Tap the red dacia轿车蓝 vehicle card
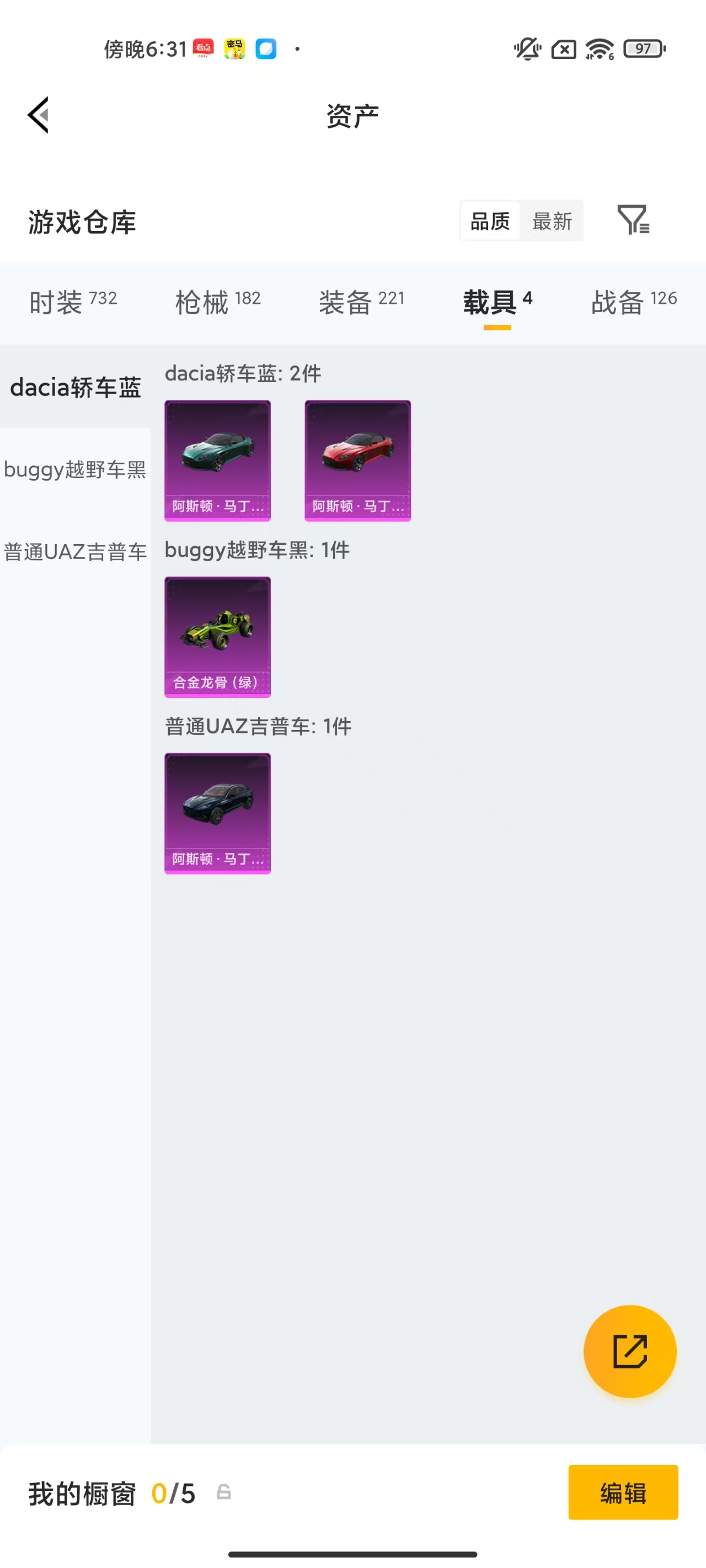 click(357, 461)
